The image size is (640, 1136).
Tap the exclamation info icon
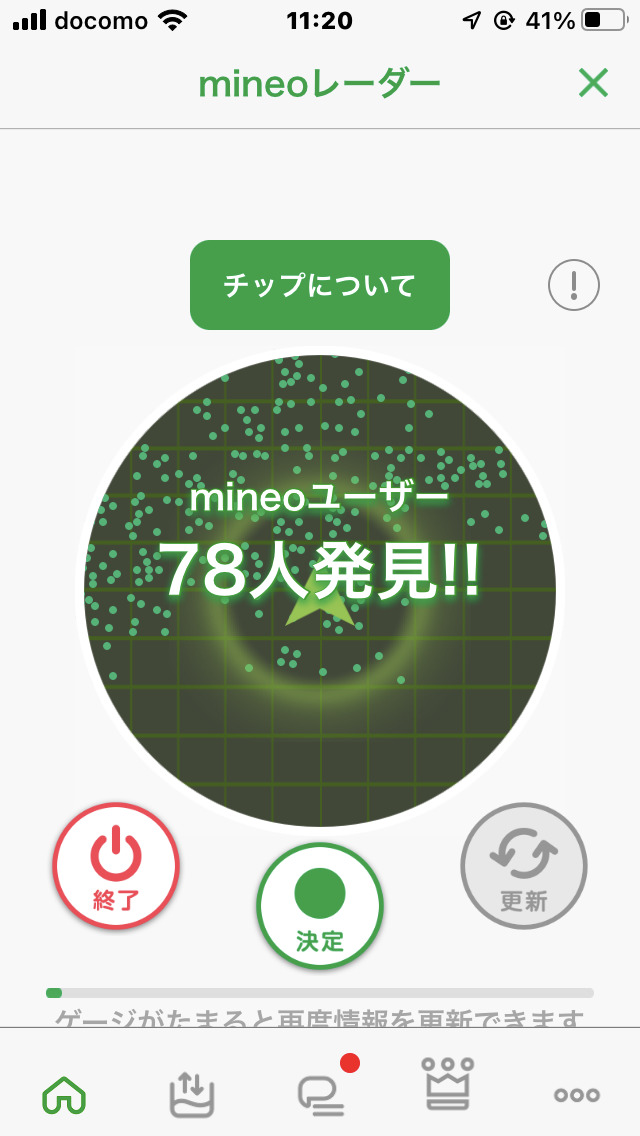coord(574,286)
